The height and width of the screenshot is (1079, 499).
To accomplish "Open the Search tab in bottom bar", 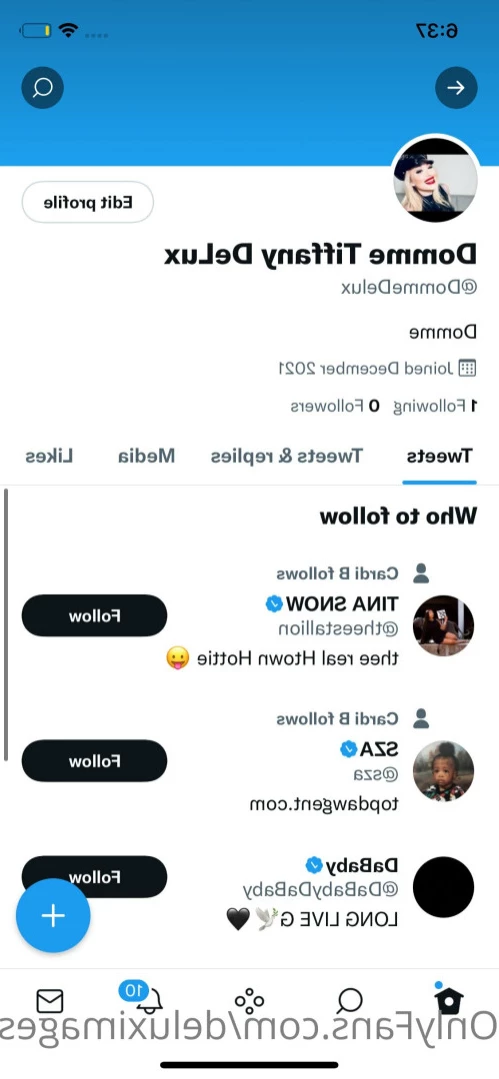I will click(350, 1000).
